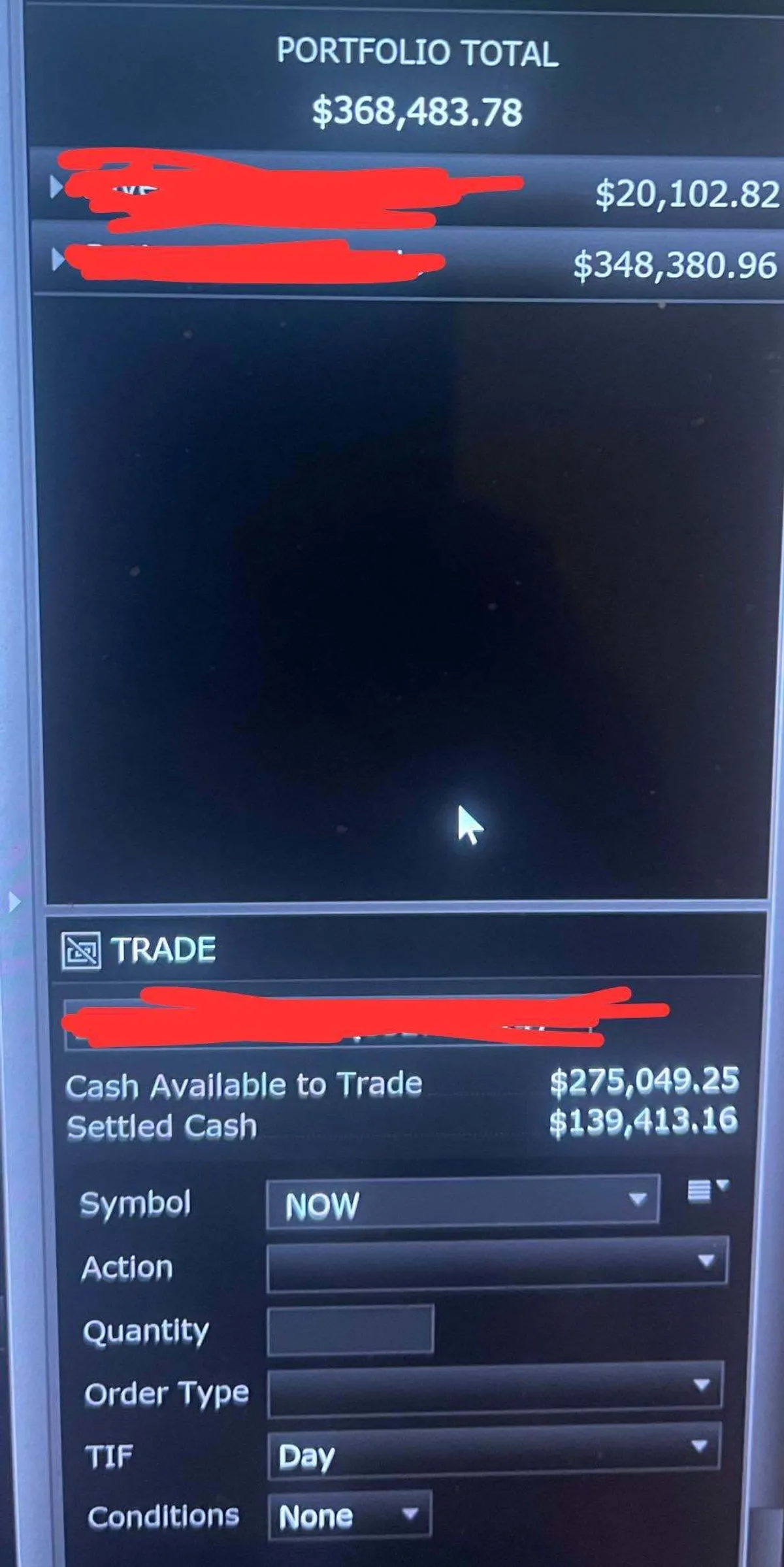This screenshot has width=784, height=1567.
Task: Open the Symbol dropdown showing NOW
Action: [637, 1199]
